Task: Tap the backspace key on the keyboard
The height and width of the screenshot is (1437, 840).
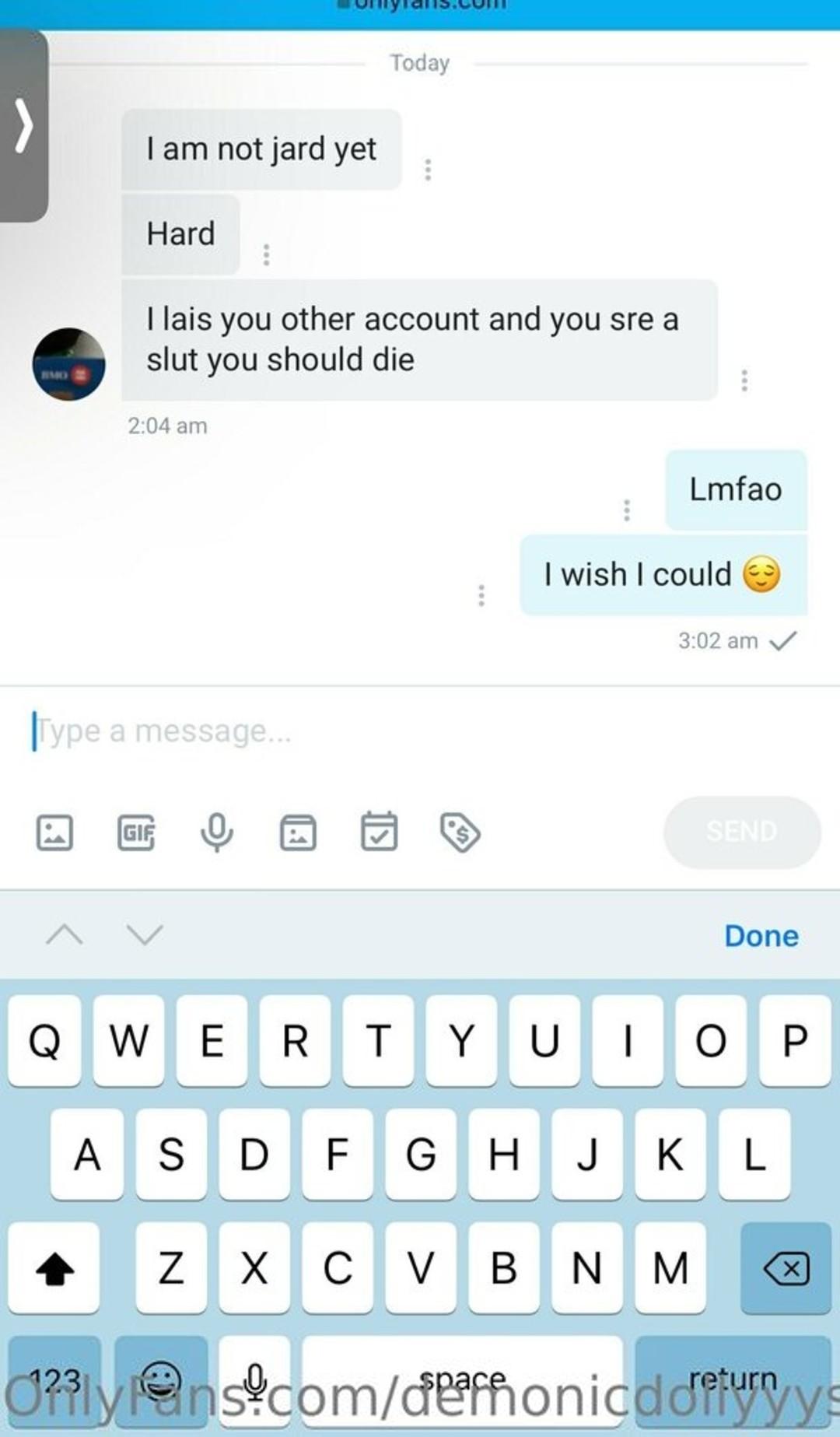Action: click(786, 1268)
